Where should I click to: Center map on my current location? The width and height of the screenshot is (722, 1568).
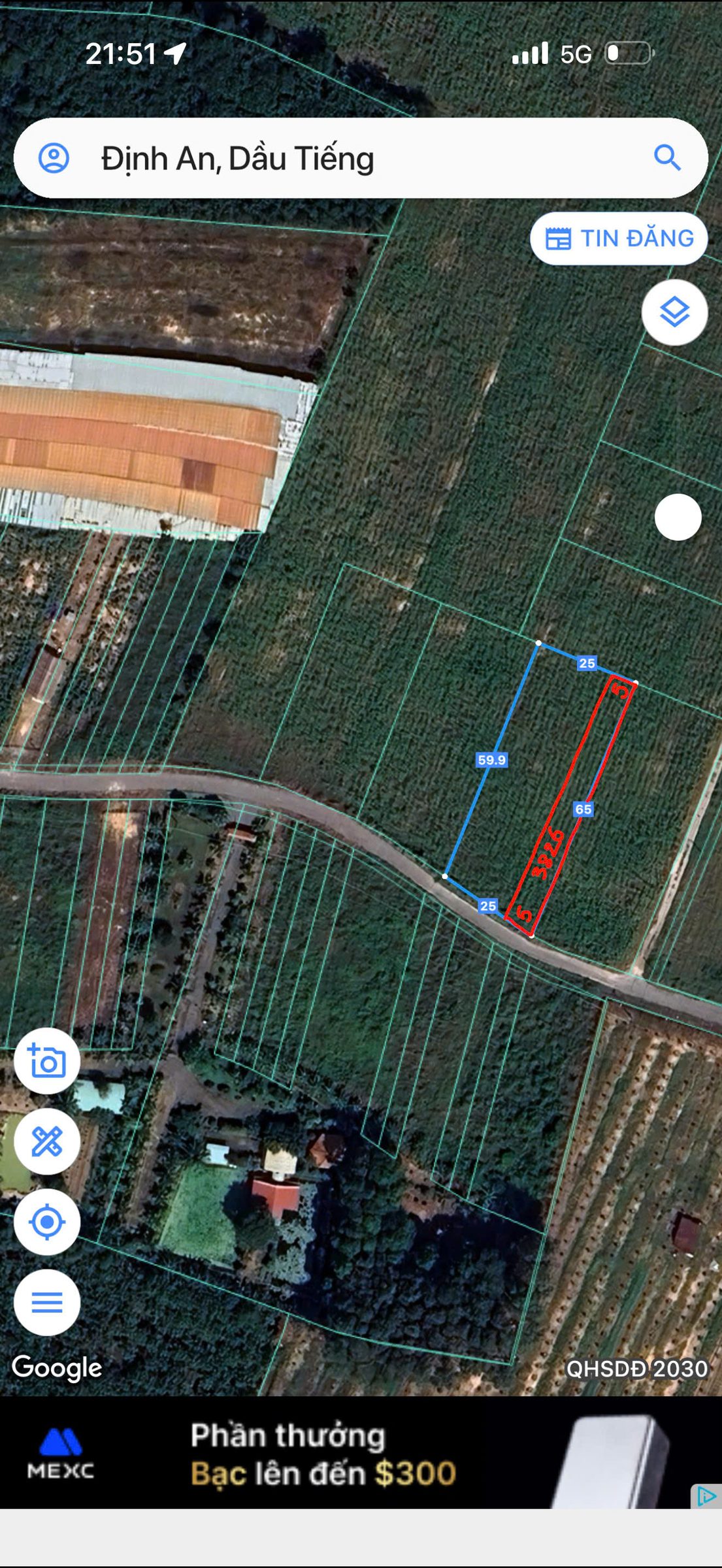click(x=47, y=1222)
